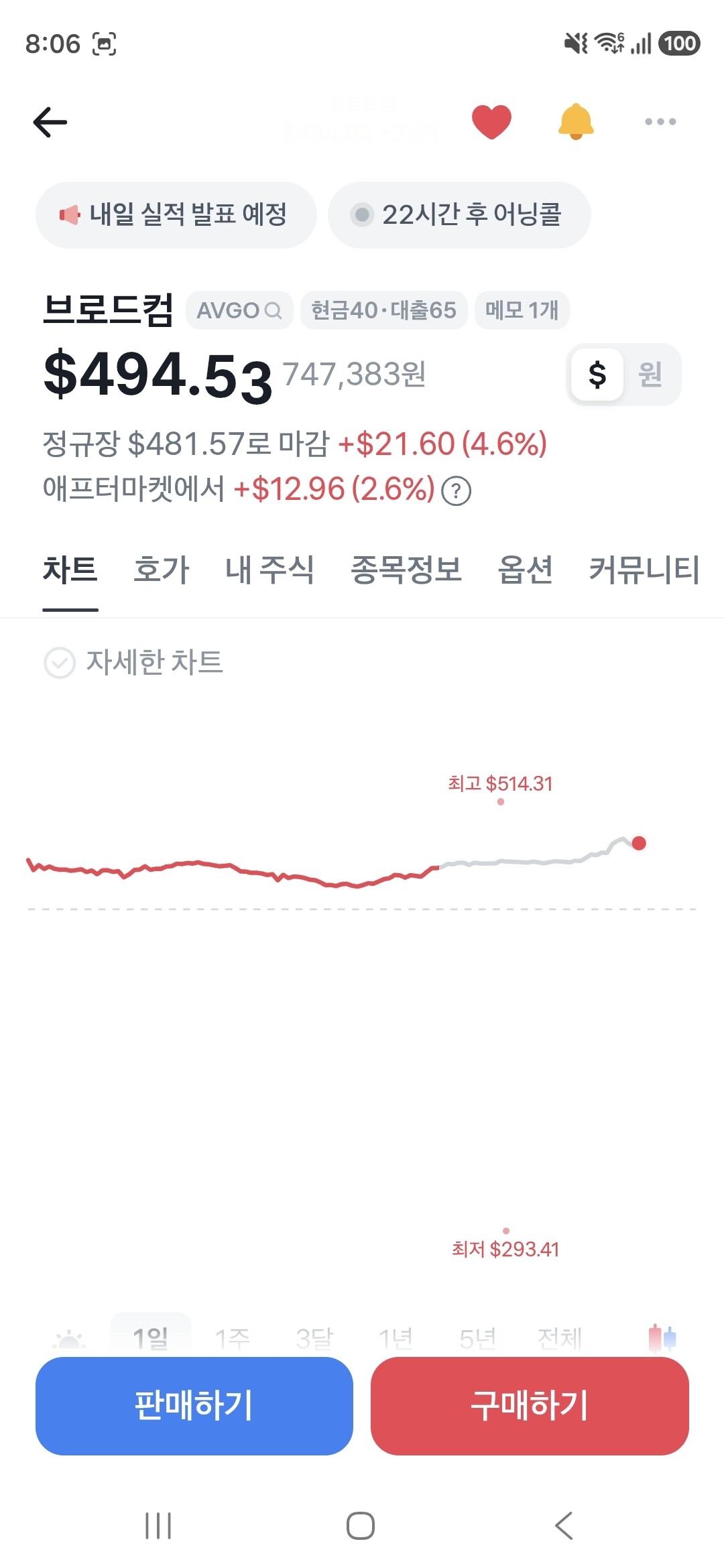724x1568 pixels.
Task: Open the 내일 실적 발표 예정 chip
Action: pyautogui.click(x=176, y=215)
